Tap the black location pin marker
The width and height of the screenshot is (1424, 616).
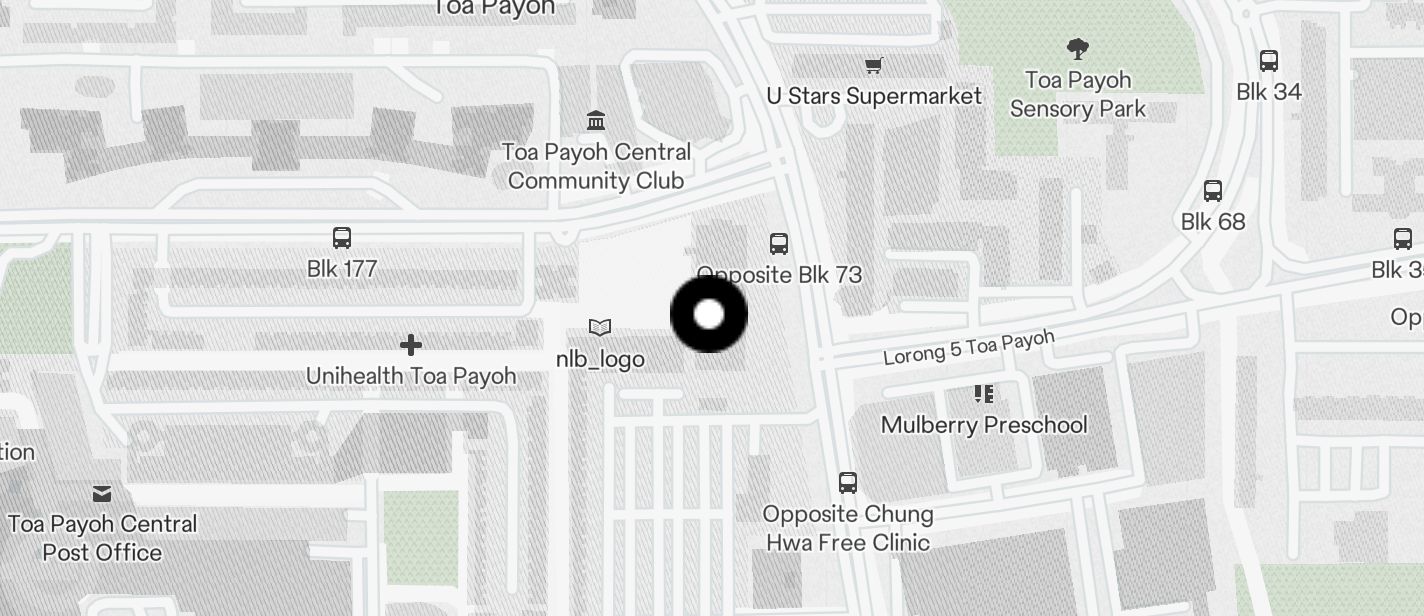click(708, 314)
